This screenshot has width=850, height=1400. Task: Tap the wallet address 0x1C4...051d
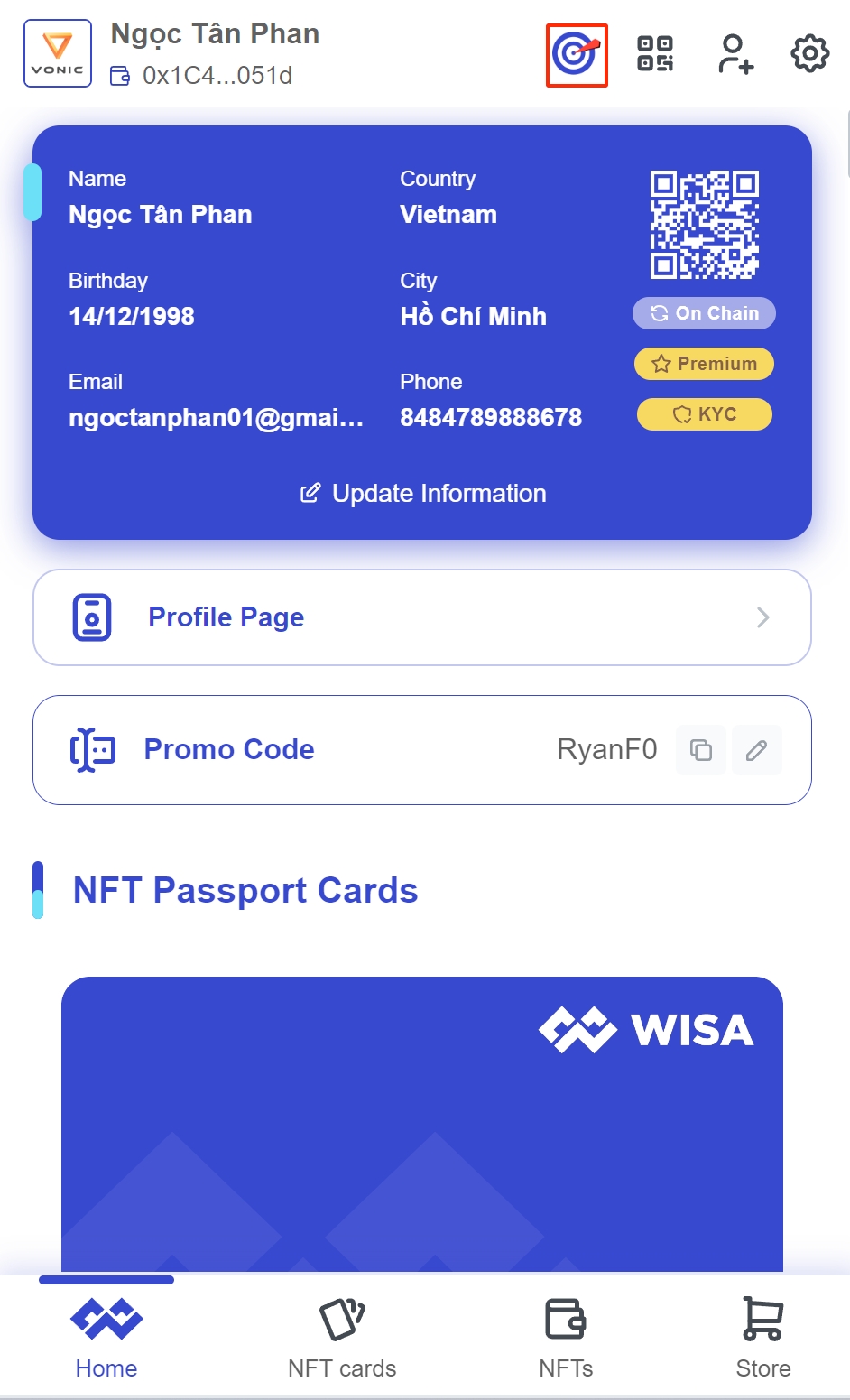pos(217,76)
